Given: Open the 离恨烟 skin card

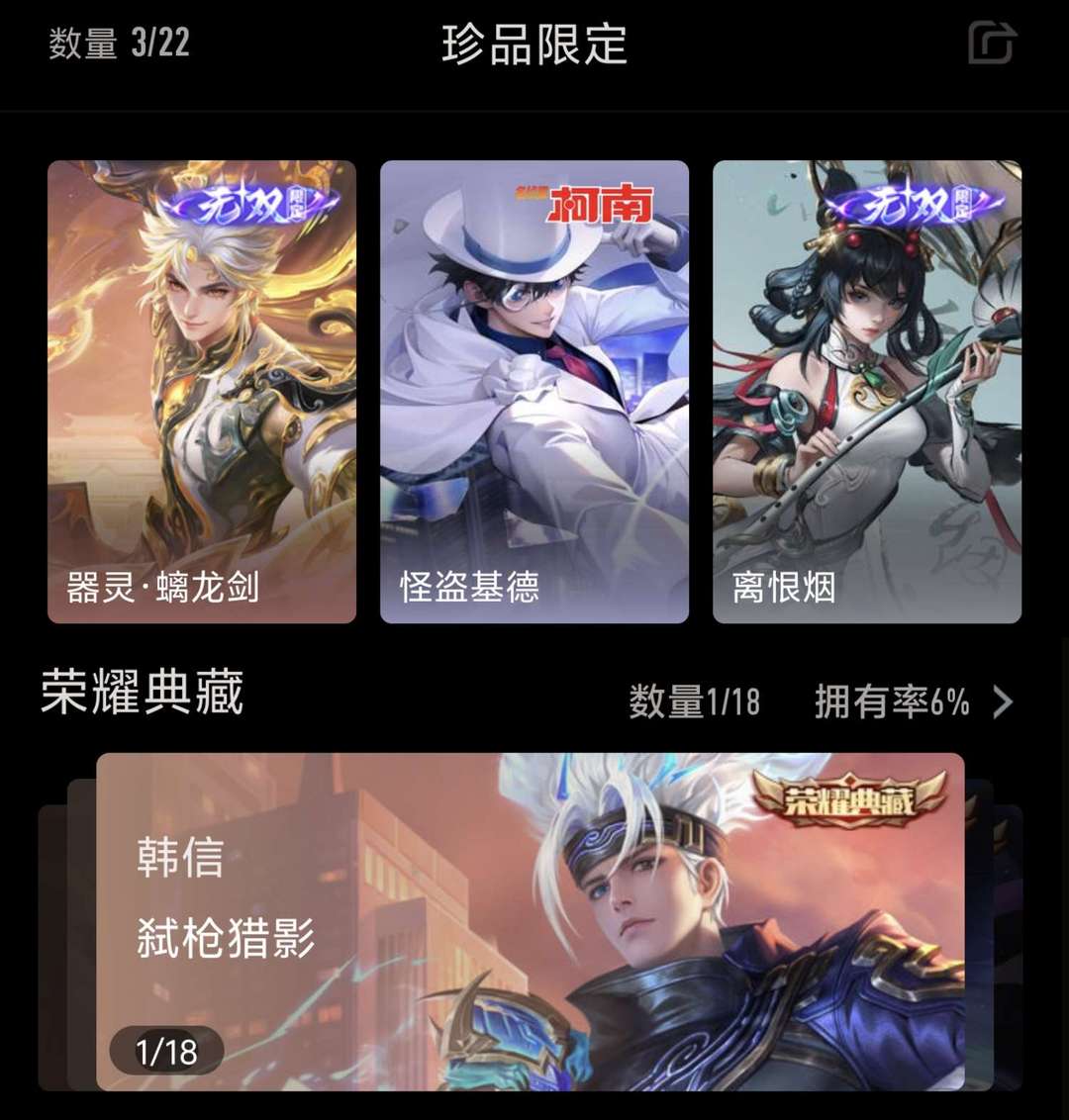Looking at the screenshot, I should click(x=867, y=392).
